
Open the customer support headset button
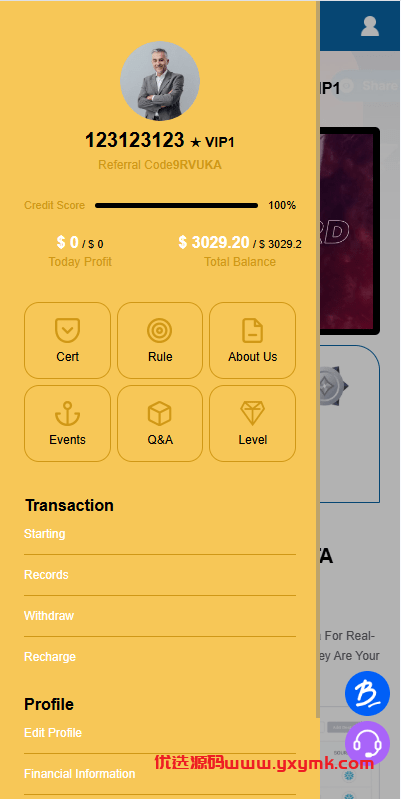click(x=367, y=743)
